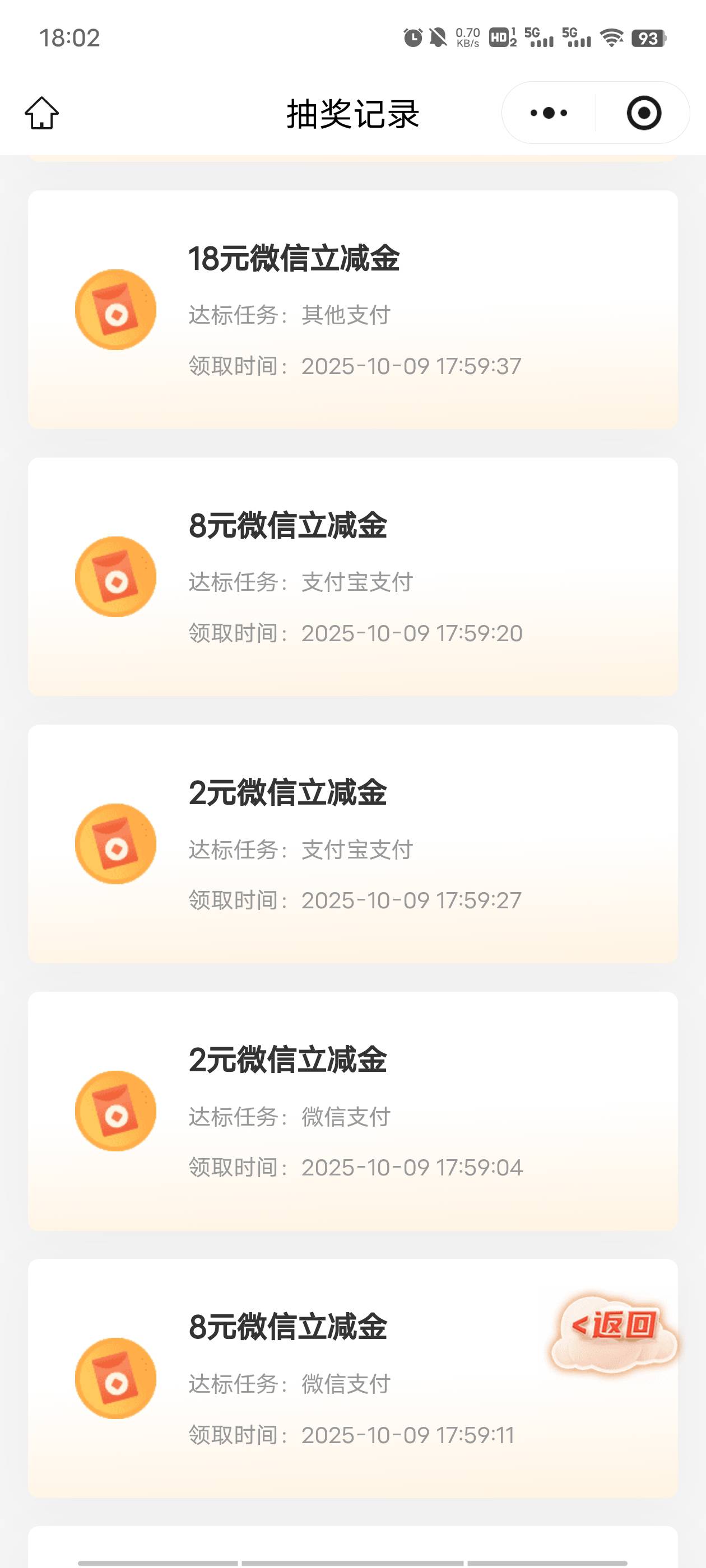
Task: Go to the mini program home page
Action: (41, 113)
